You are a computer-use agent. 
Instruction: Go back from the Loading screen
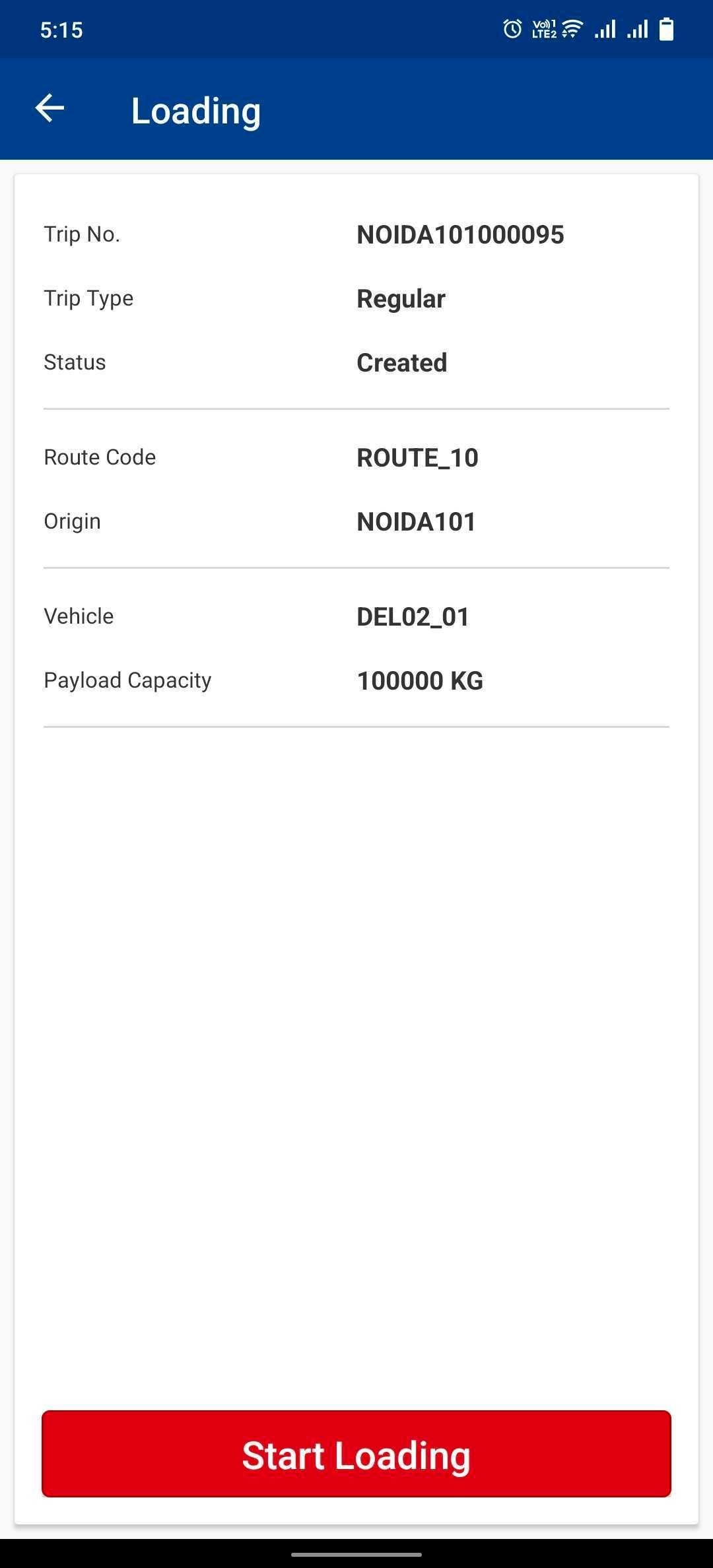[x=50, y=109]
